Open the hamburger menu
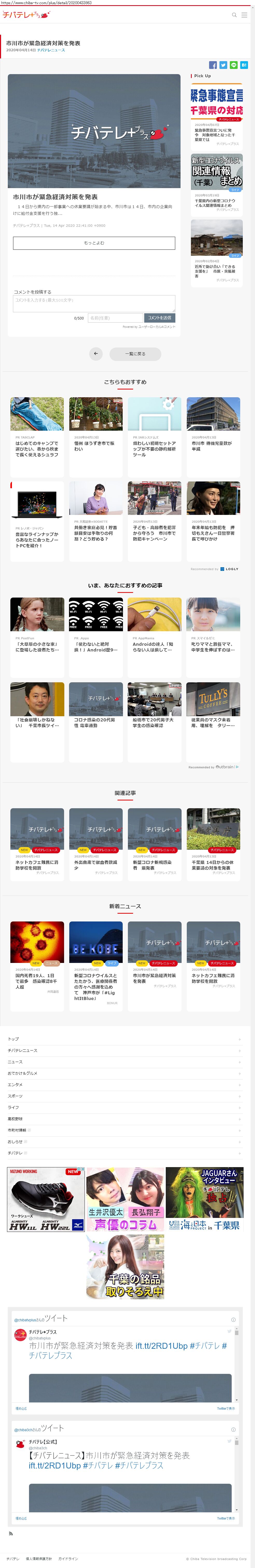Viewport: 255px width, 1568px height. tap(245, 15)
